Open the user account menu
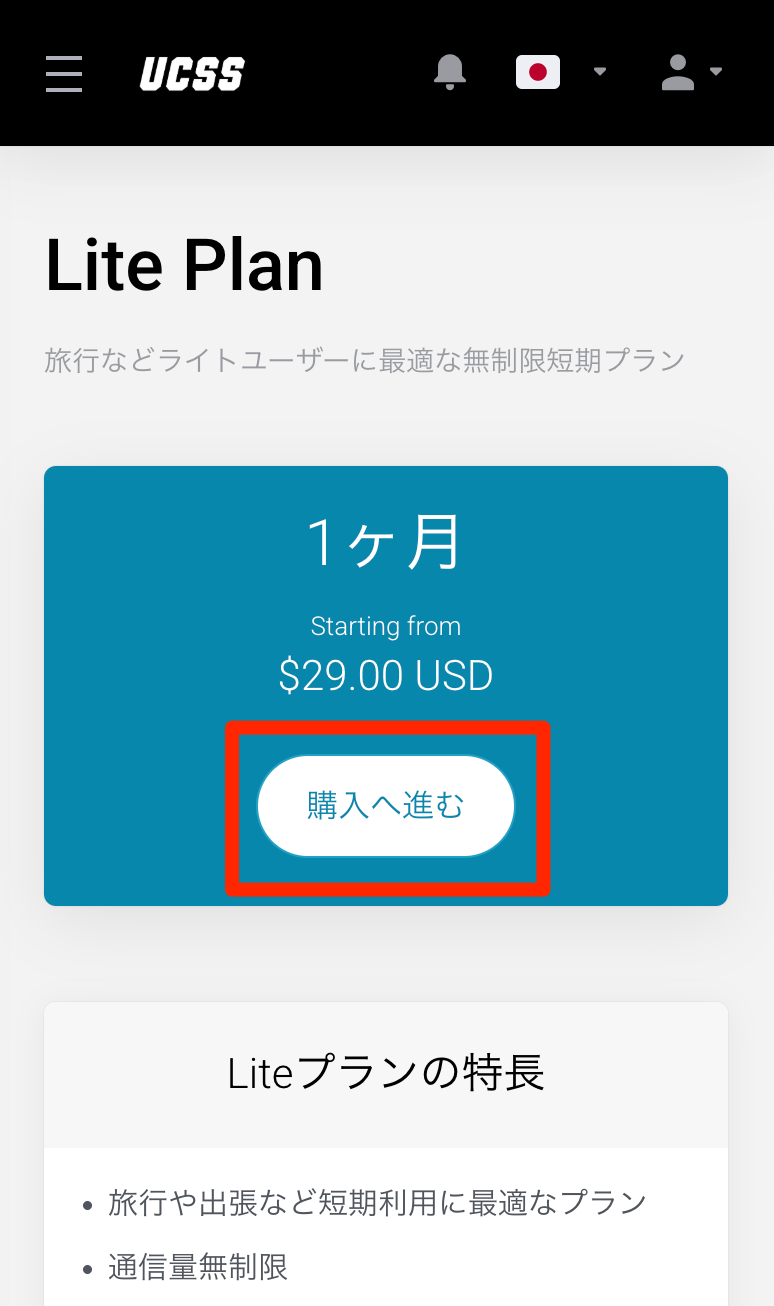The image size is (774, 1306). tap(691, 72)
